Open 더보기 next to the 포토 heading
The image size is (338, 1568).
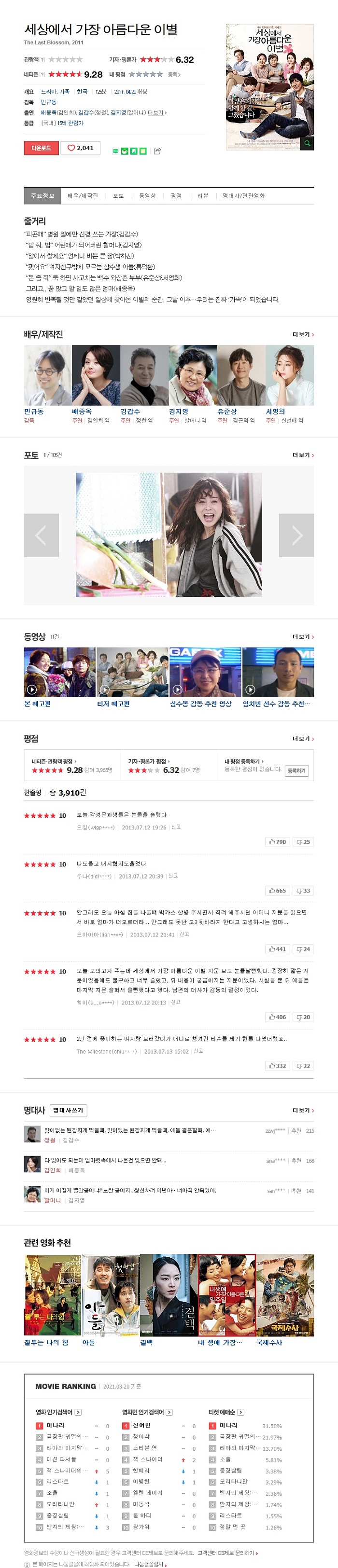tap(303, 455)
